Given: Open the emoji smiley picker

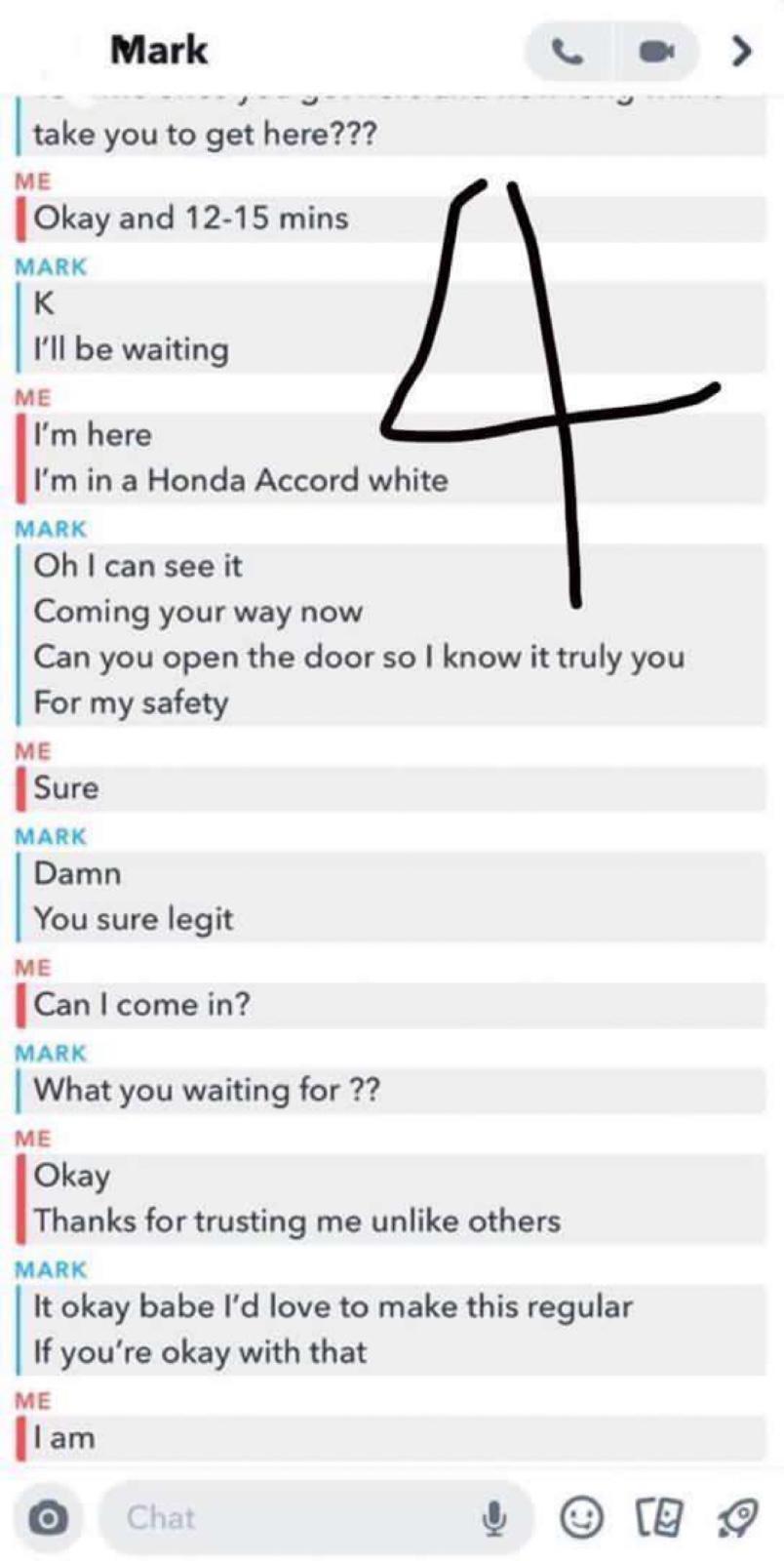Looking at the screenshot, I should click(x=582, y=1517).
